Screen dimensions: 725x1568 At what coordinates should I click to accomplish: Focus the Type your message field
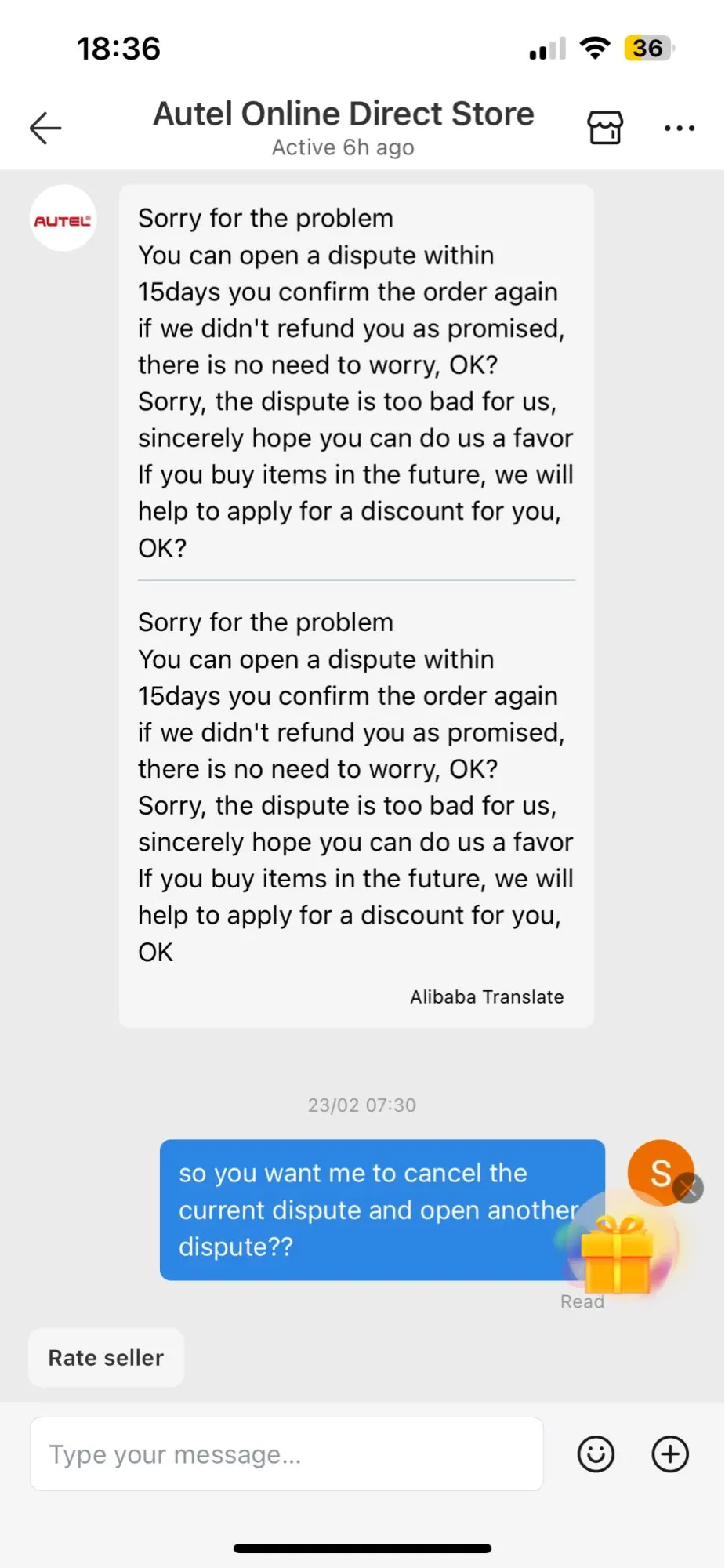pos(286,1454)
